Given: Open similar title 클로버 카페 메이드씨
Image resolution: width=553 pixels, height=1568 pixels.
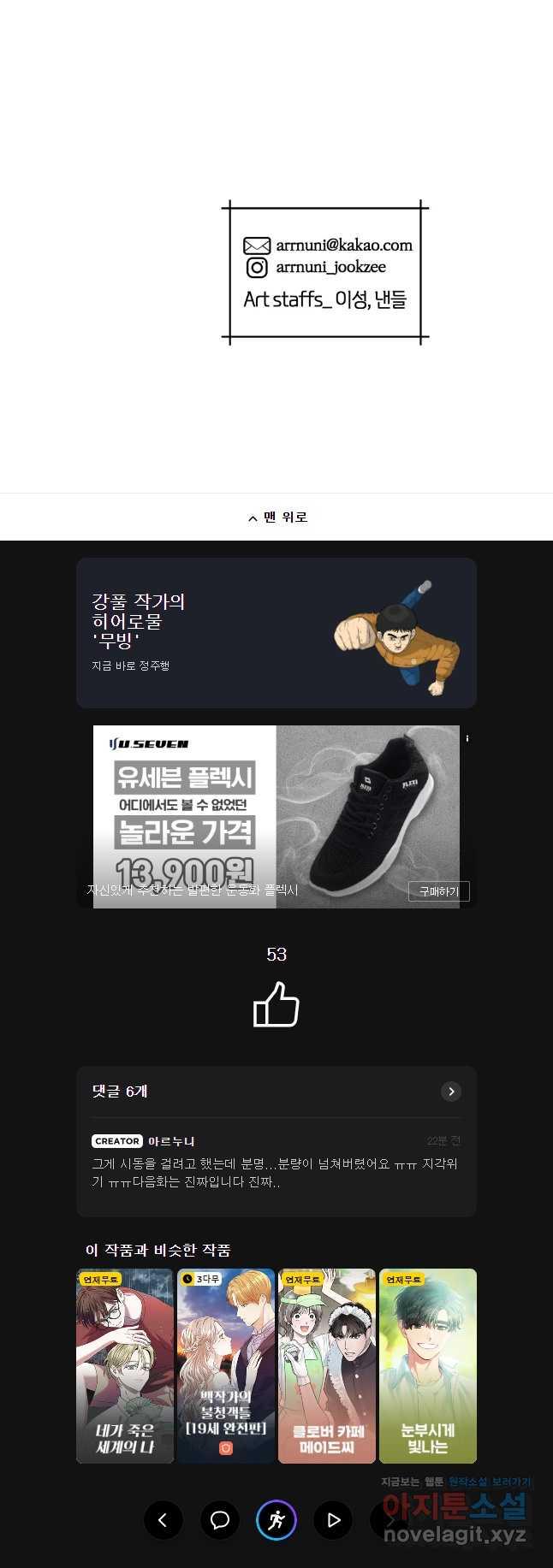Looking at the screenshot, I should 327,1366.
